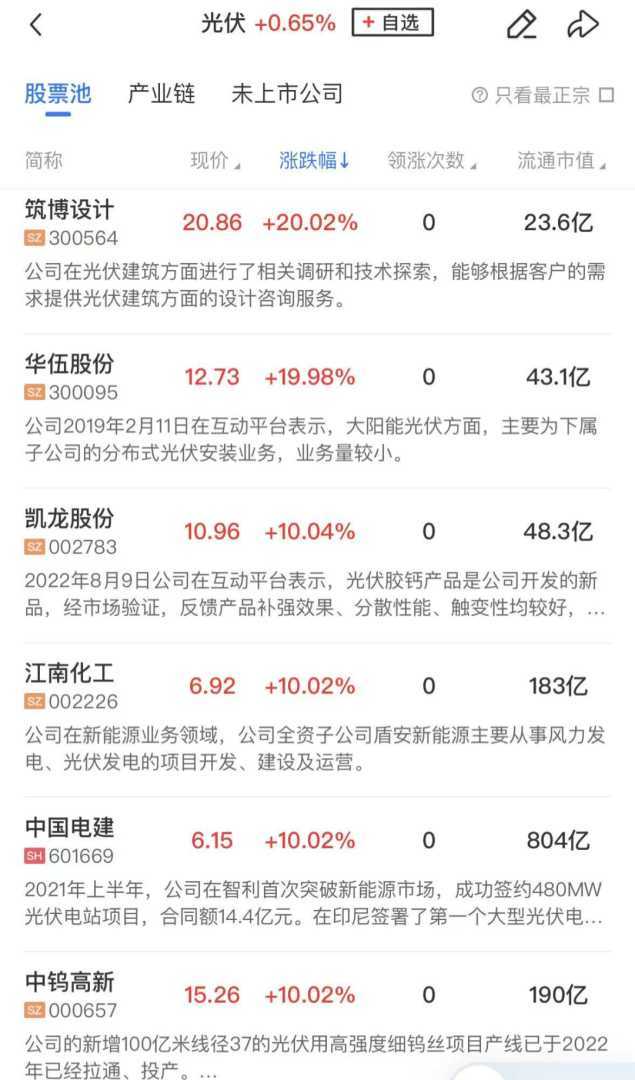Screen dimensions: 635x1080
Task: View the 凯龙股份 stock row
Action: [70, 519]
